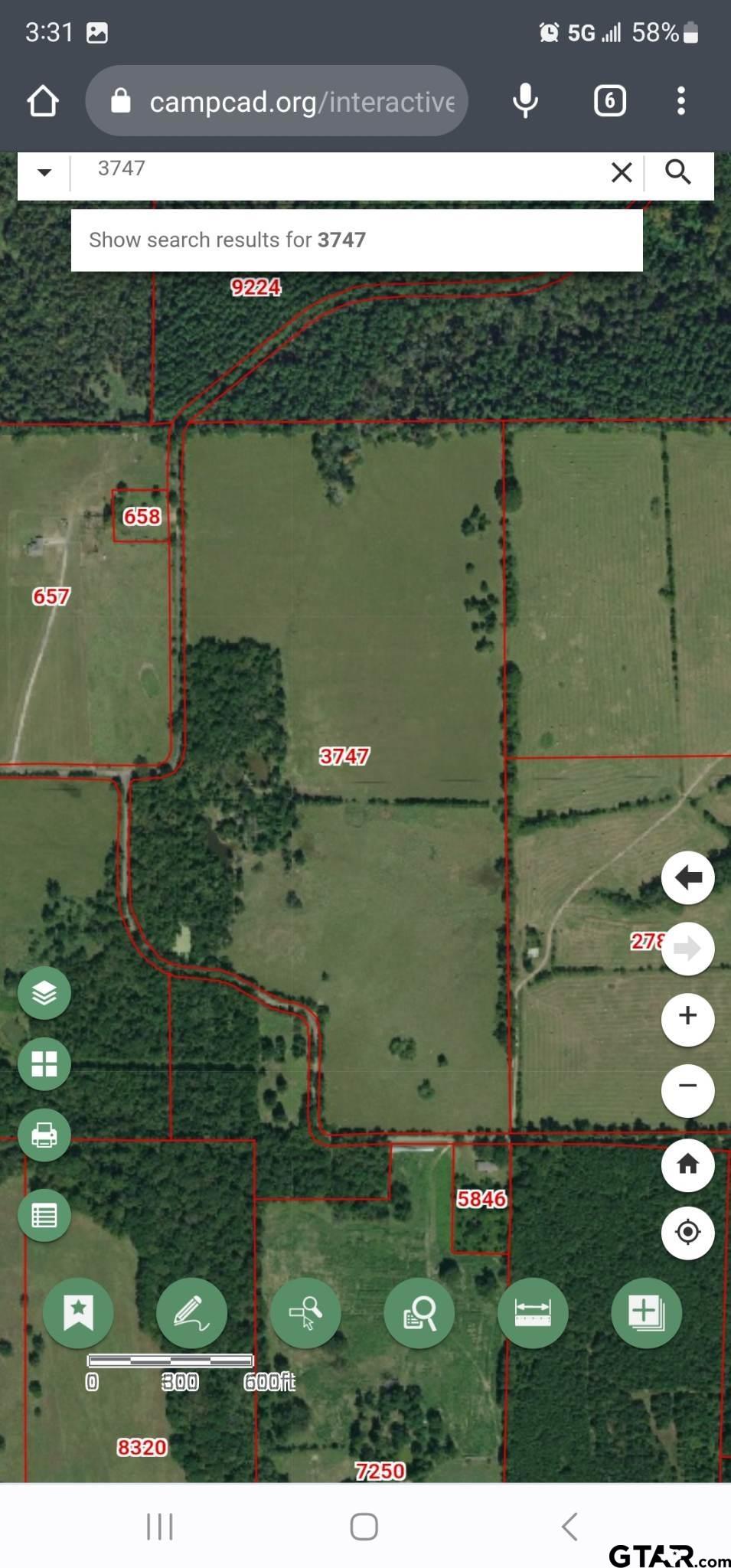The height and width of the screenshot is (1568, 731).
Task: Open the map layers list
Action: 44,993
